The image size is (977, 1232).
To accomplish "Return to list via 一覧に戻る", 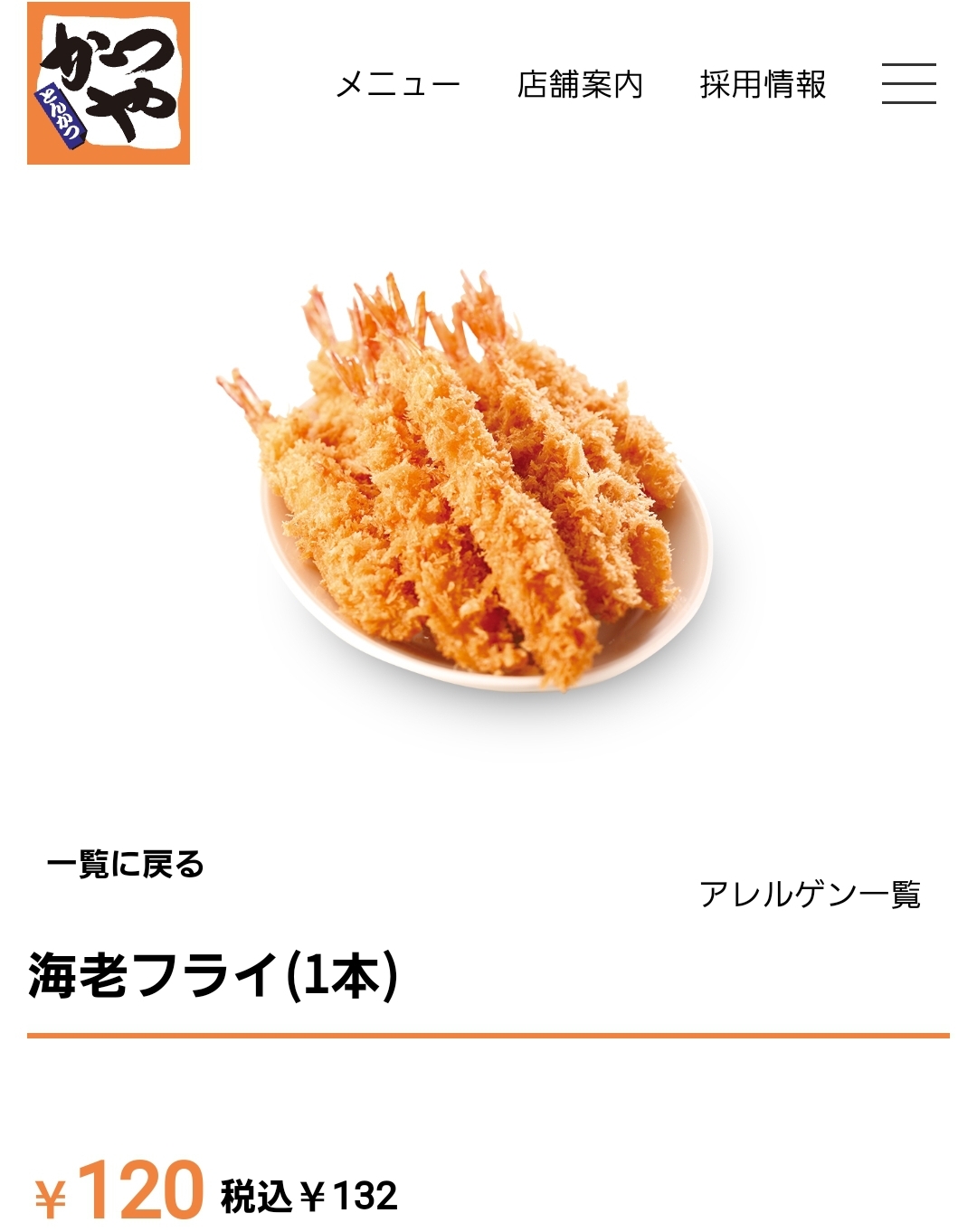I will [x=125, y=865].
